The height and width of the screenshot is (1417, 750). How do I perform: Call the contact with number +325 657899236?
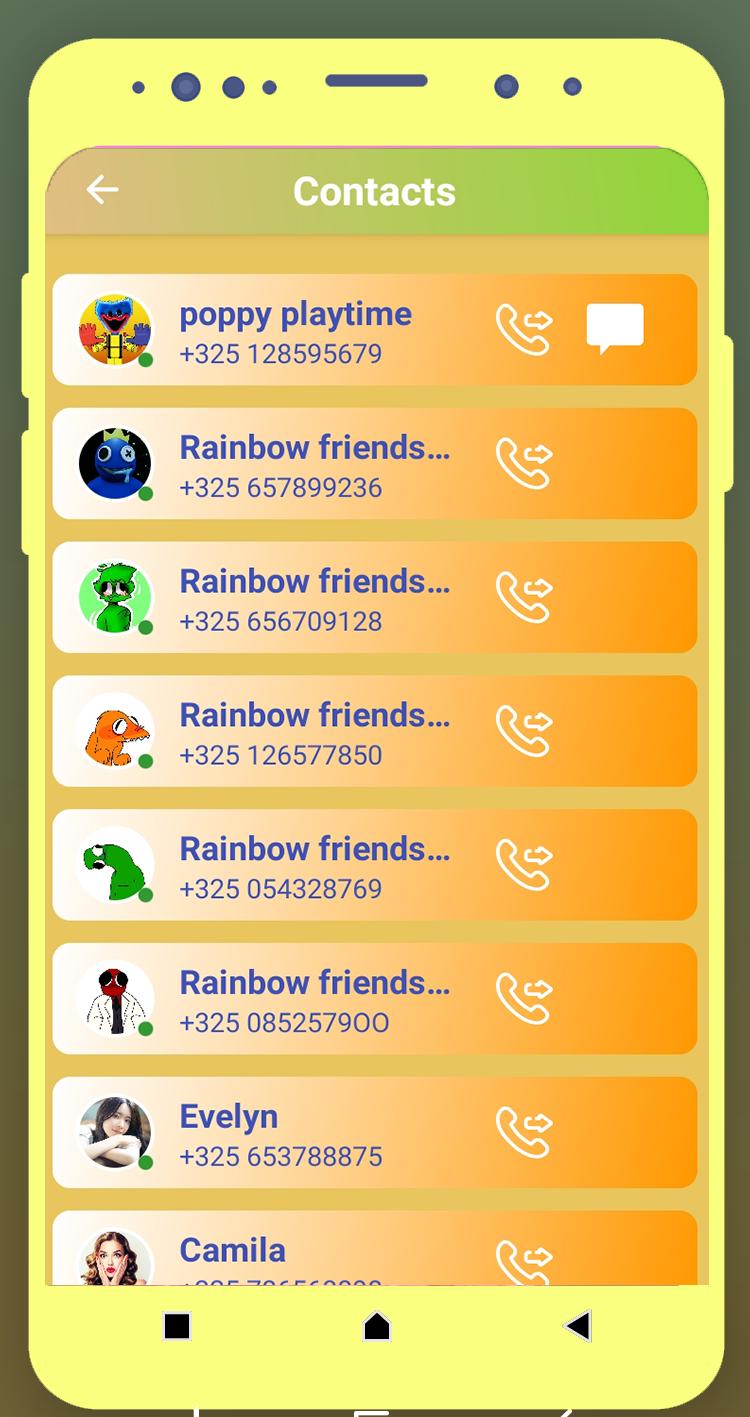click(x=525, y=463)
